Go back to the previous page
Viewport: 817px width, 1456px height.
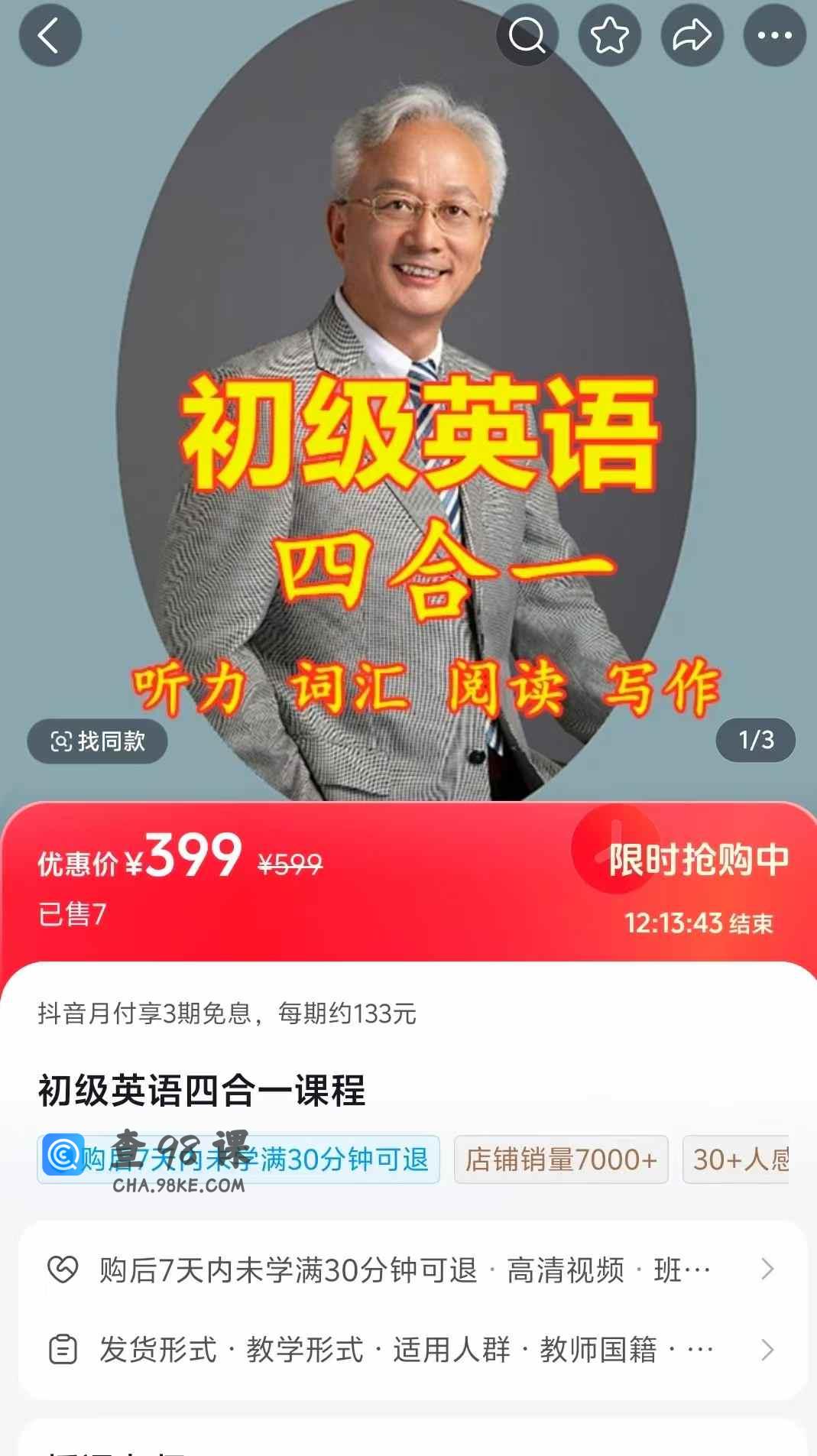[x=50, y=35]
